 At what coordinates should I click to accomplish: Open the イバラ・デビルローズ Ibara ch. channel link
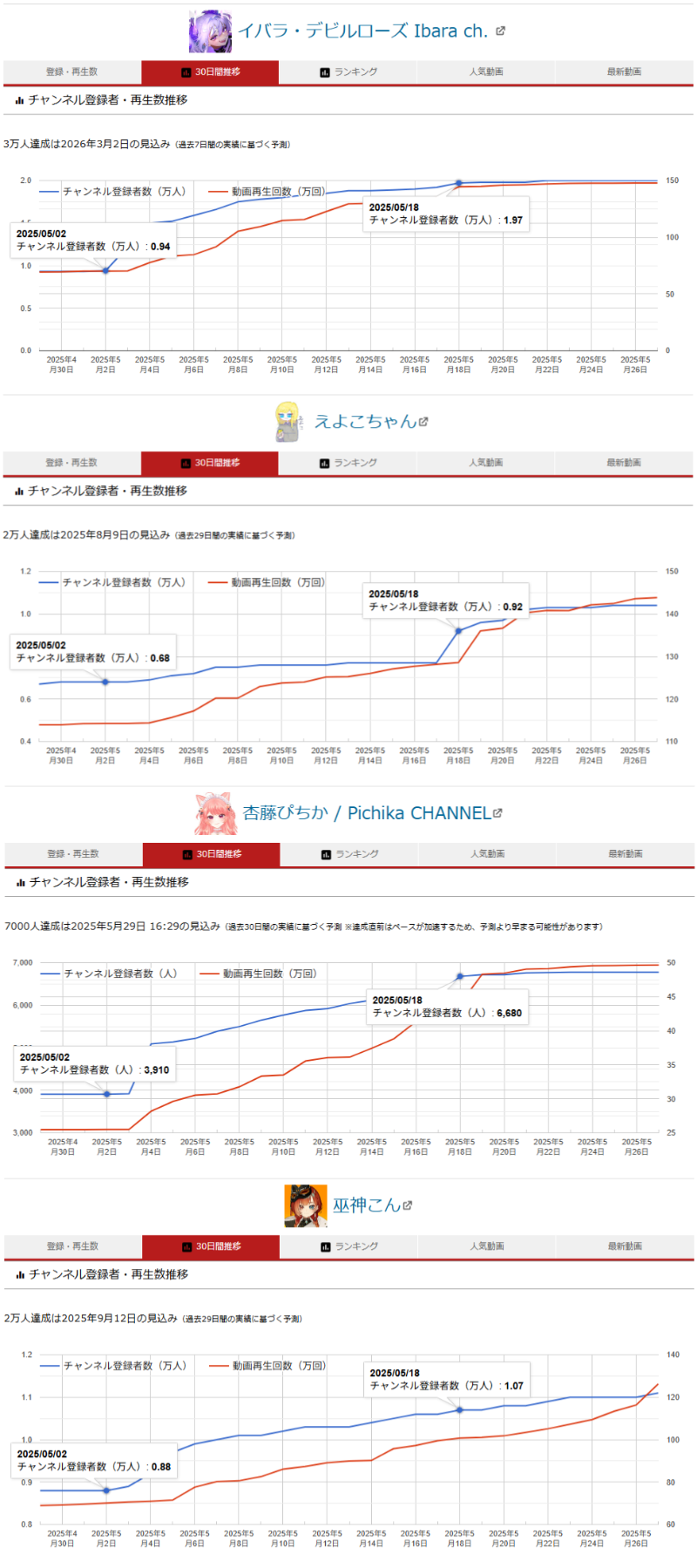click(x=371, y=31)
